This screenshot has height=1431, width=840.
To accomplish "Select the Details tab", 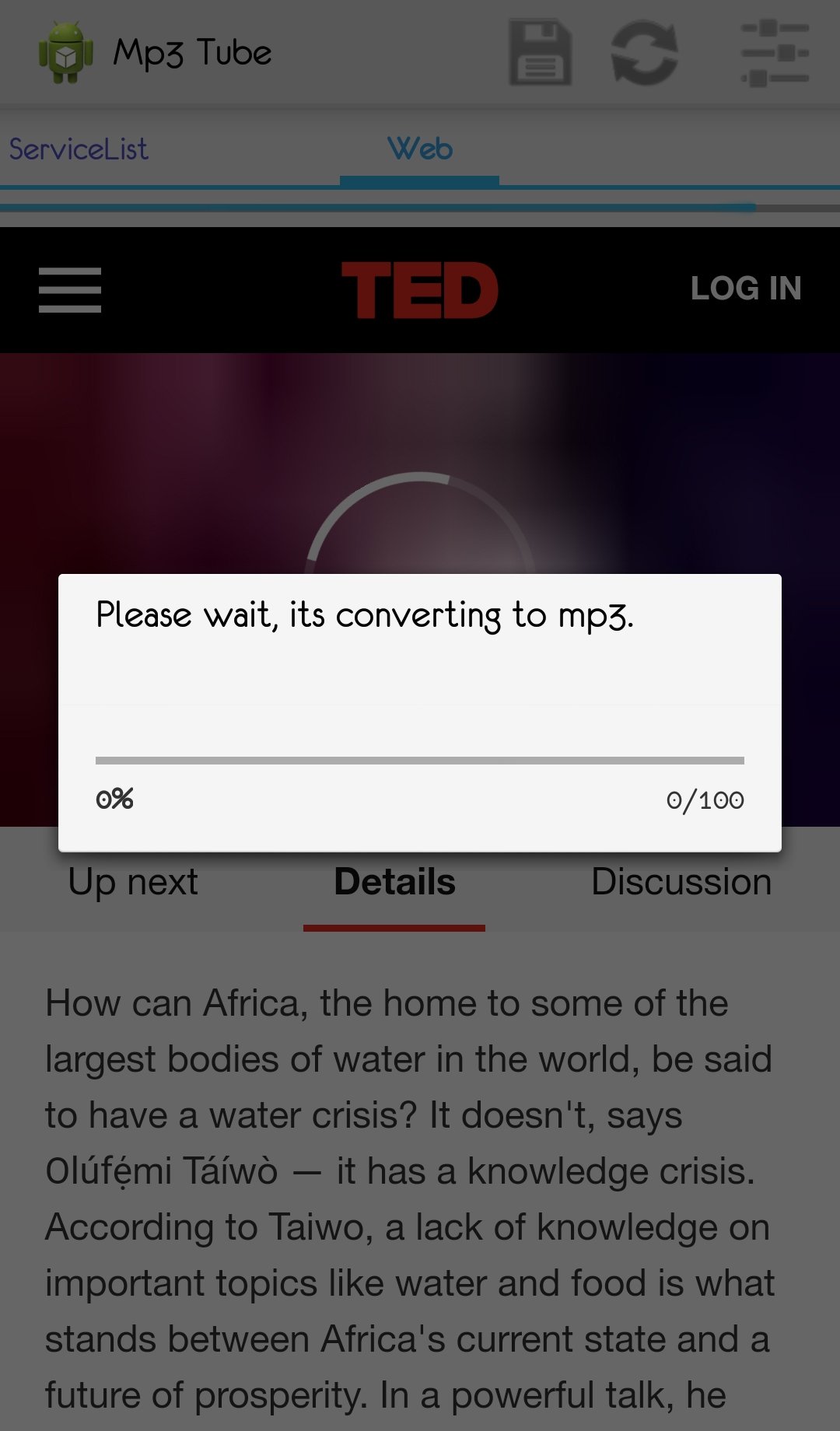I will pos(394,882).
